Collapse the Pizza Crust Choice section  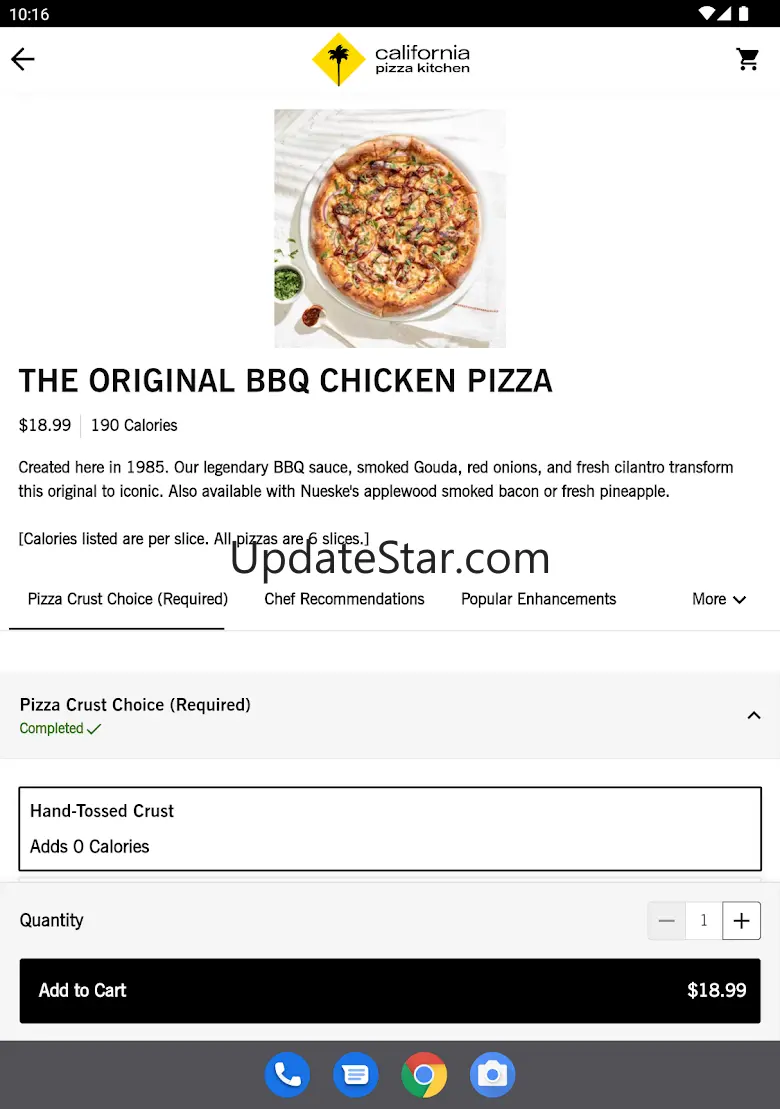[x=754, y=715]
